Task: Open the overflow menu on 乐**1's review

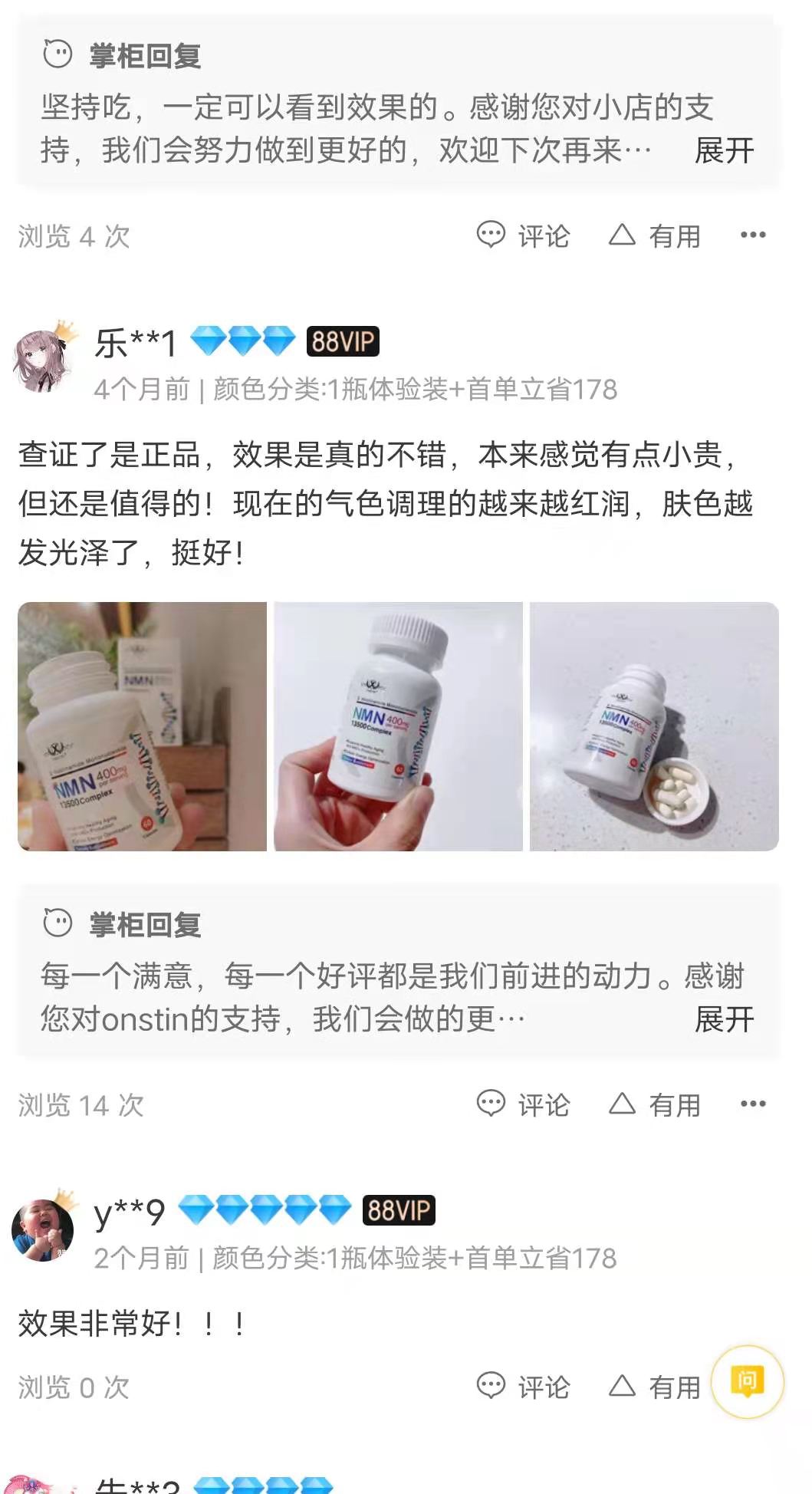Action: pyautogui.click(x=752, y=1104)
